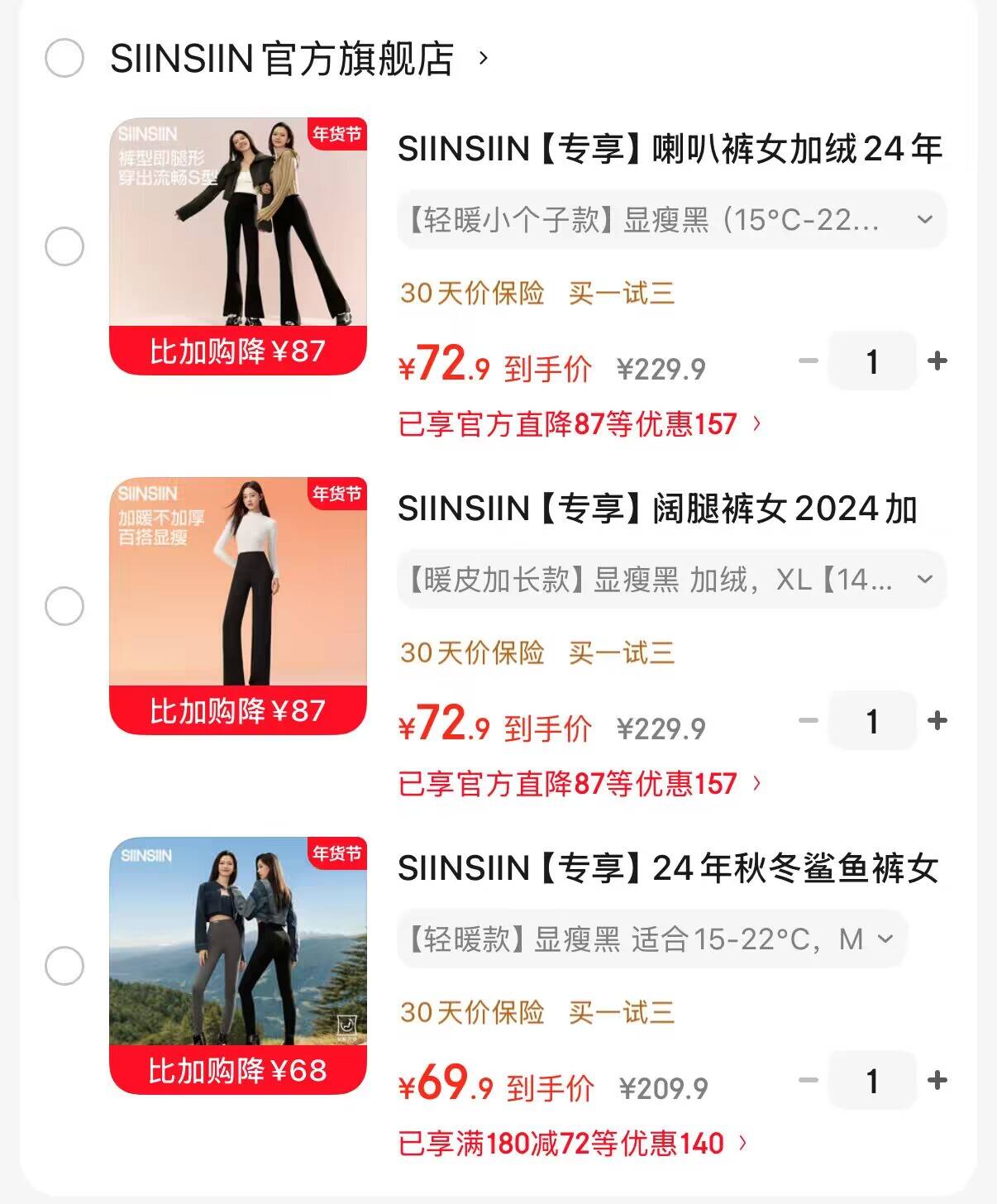Increase quantity of the 阔腿裤女 item
The height and width of the screenshot is (1204, 997).
tap(937, 721)
